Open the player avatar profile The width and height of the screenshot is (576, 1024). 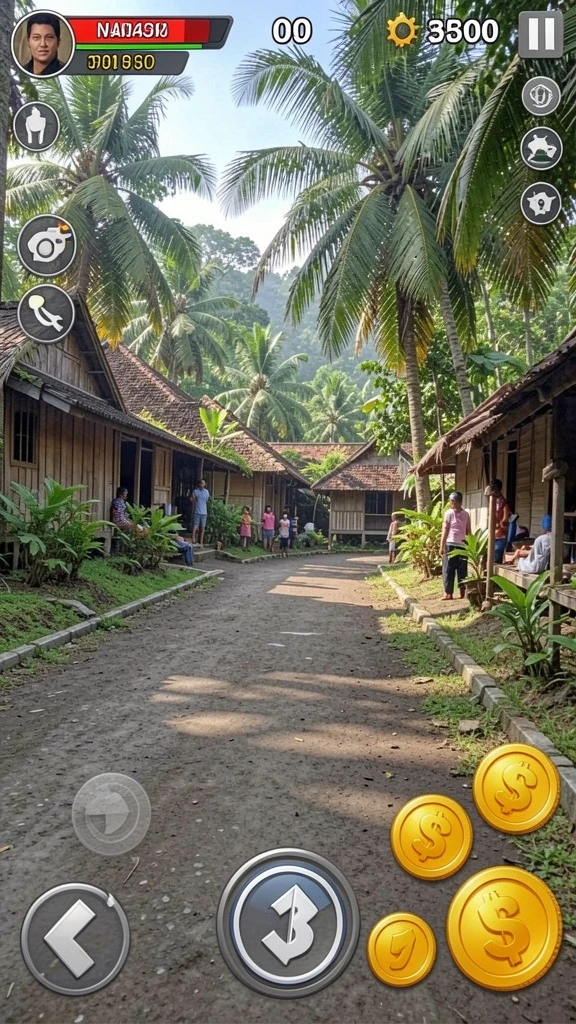[43, 44]
